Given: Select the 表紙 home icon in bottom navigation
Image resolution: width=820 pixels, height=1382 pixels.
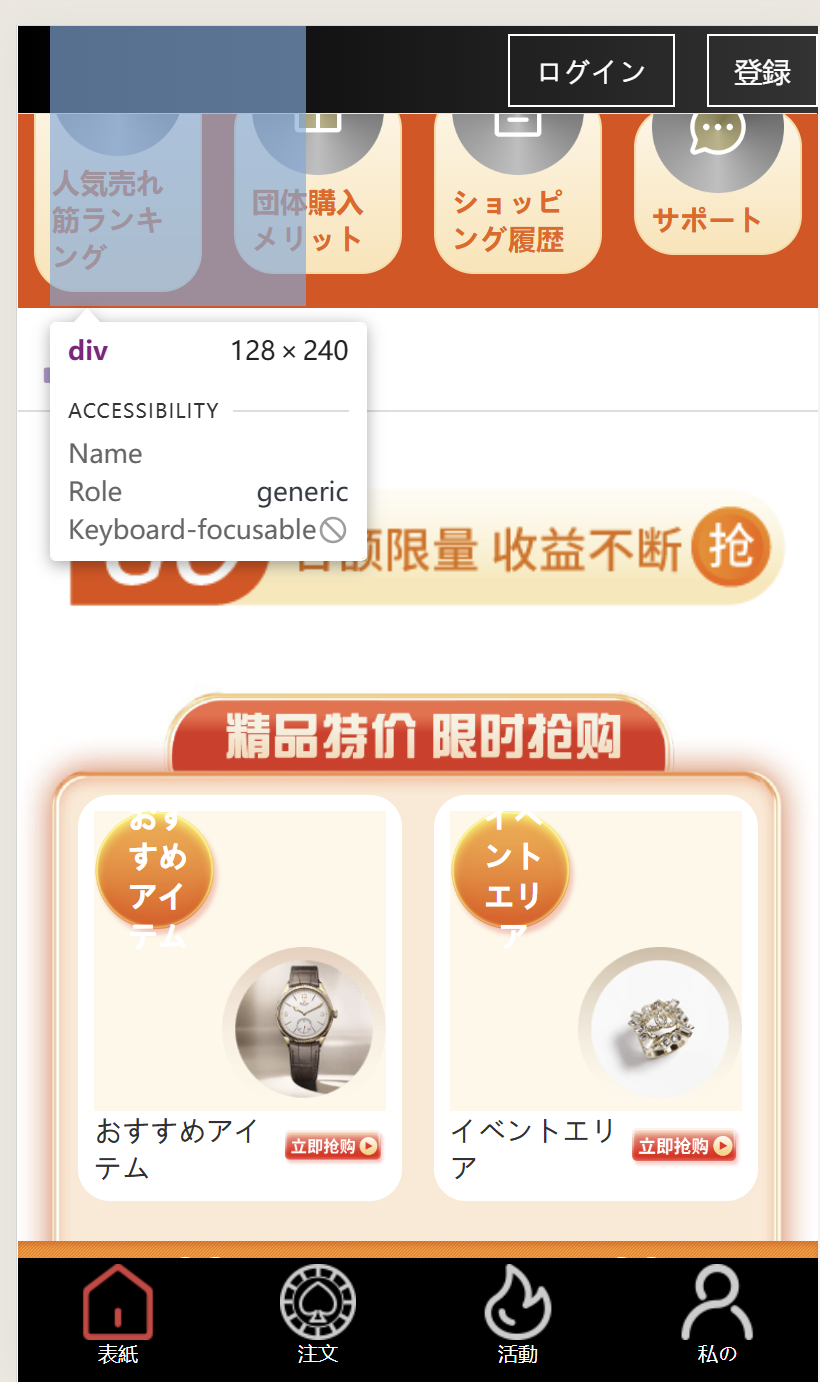Looking at the screenshot, I should click(117, 1302).
